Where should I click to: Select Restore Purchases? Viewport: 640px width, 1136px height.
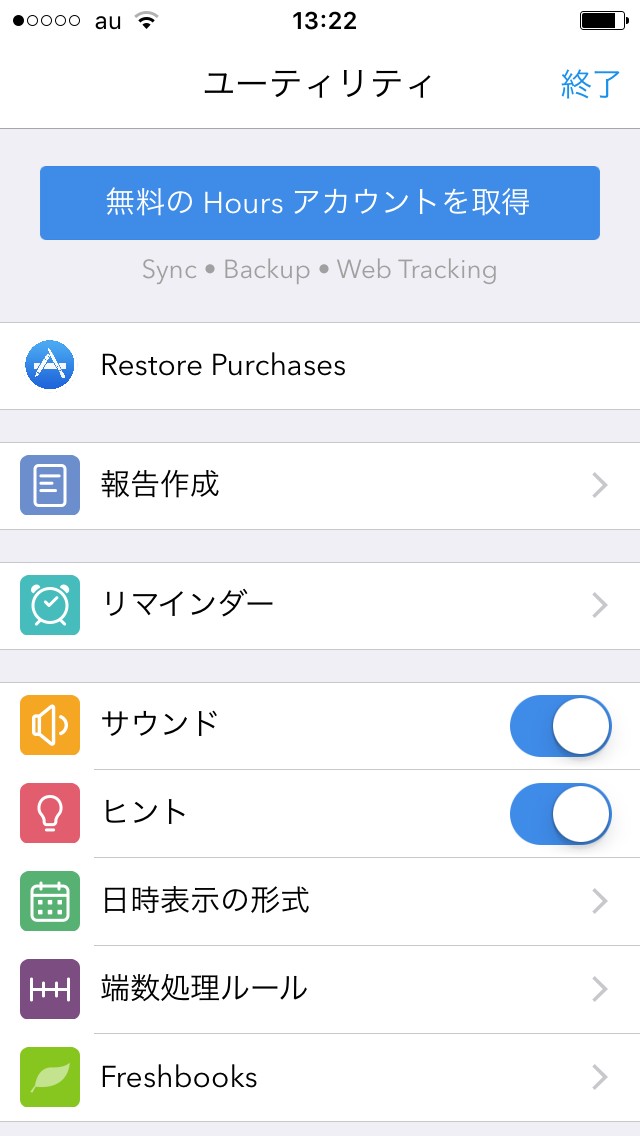(320, 366)
